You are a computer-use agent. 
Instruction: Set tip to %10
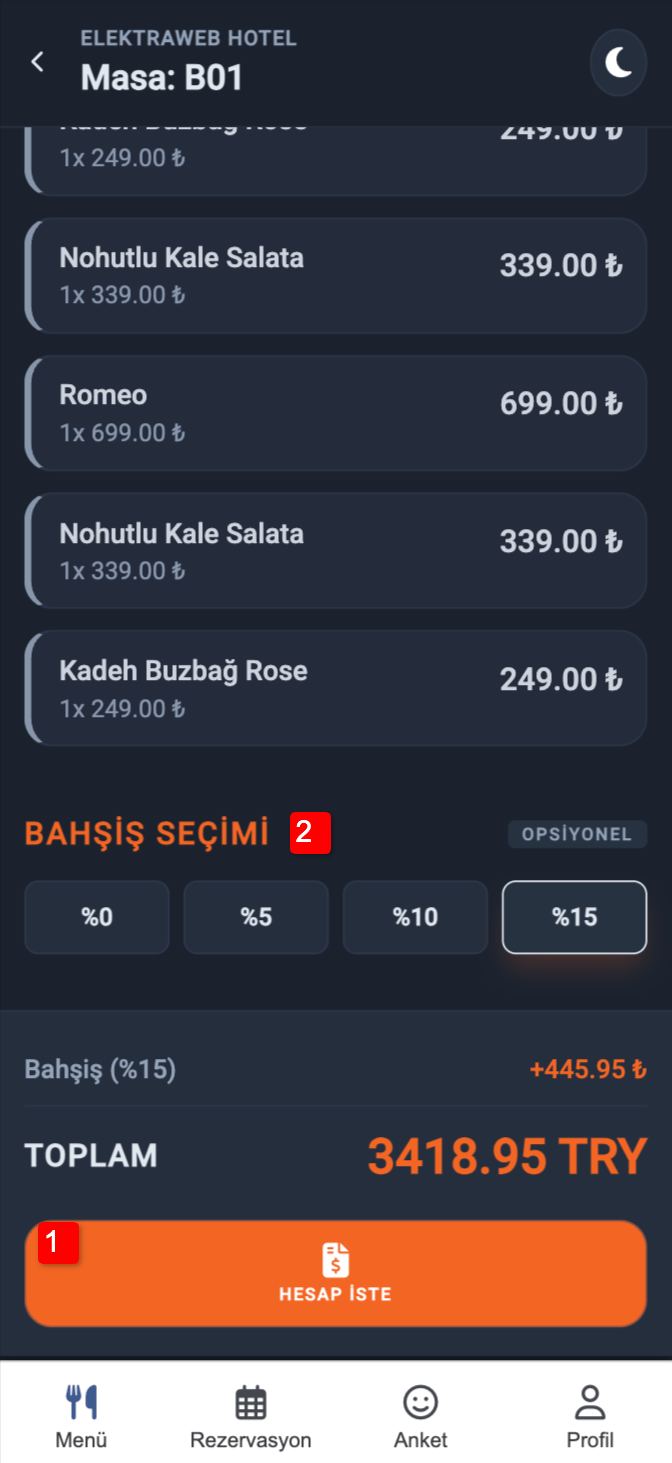point(415,917)
